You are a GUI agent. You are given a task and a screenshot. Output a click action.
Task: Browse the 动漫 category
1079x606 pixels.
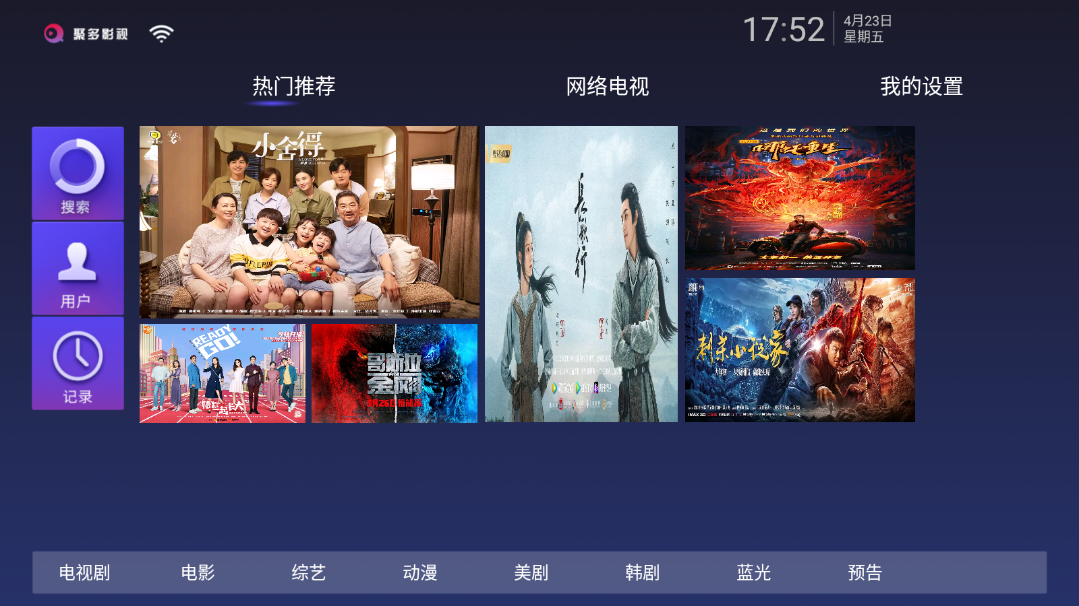click(420, 573)
